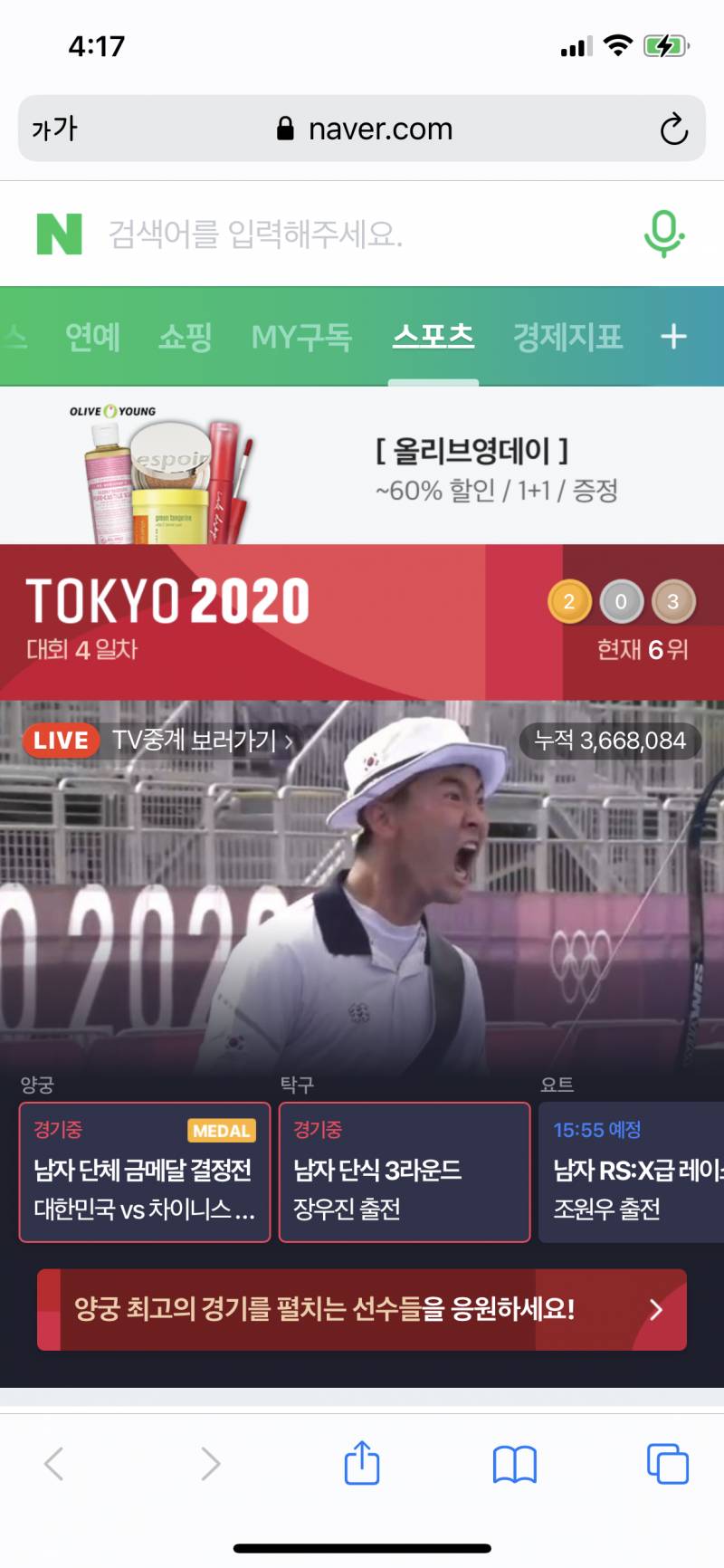This screenshot has height=1568, width=724.
Task: Reload the page with the refresh icon
Action: click(673, 128)
